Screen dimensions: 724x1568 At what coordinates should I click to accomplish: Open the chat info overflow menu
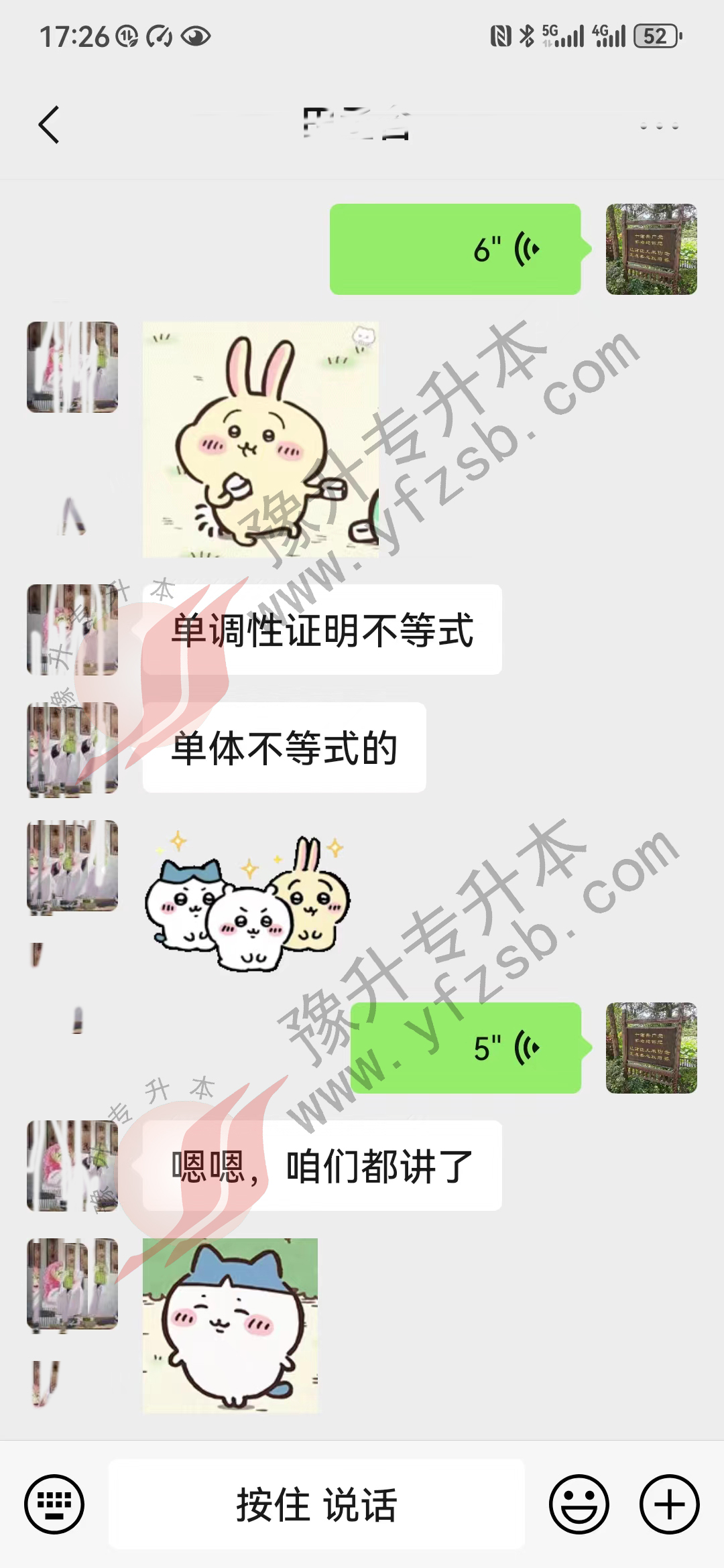(659, 125)
